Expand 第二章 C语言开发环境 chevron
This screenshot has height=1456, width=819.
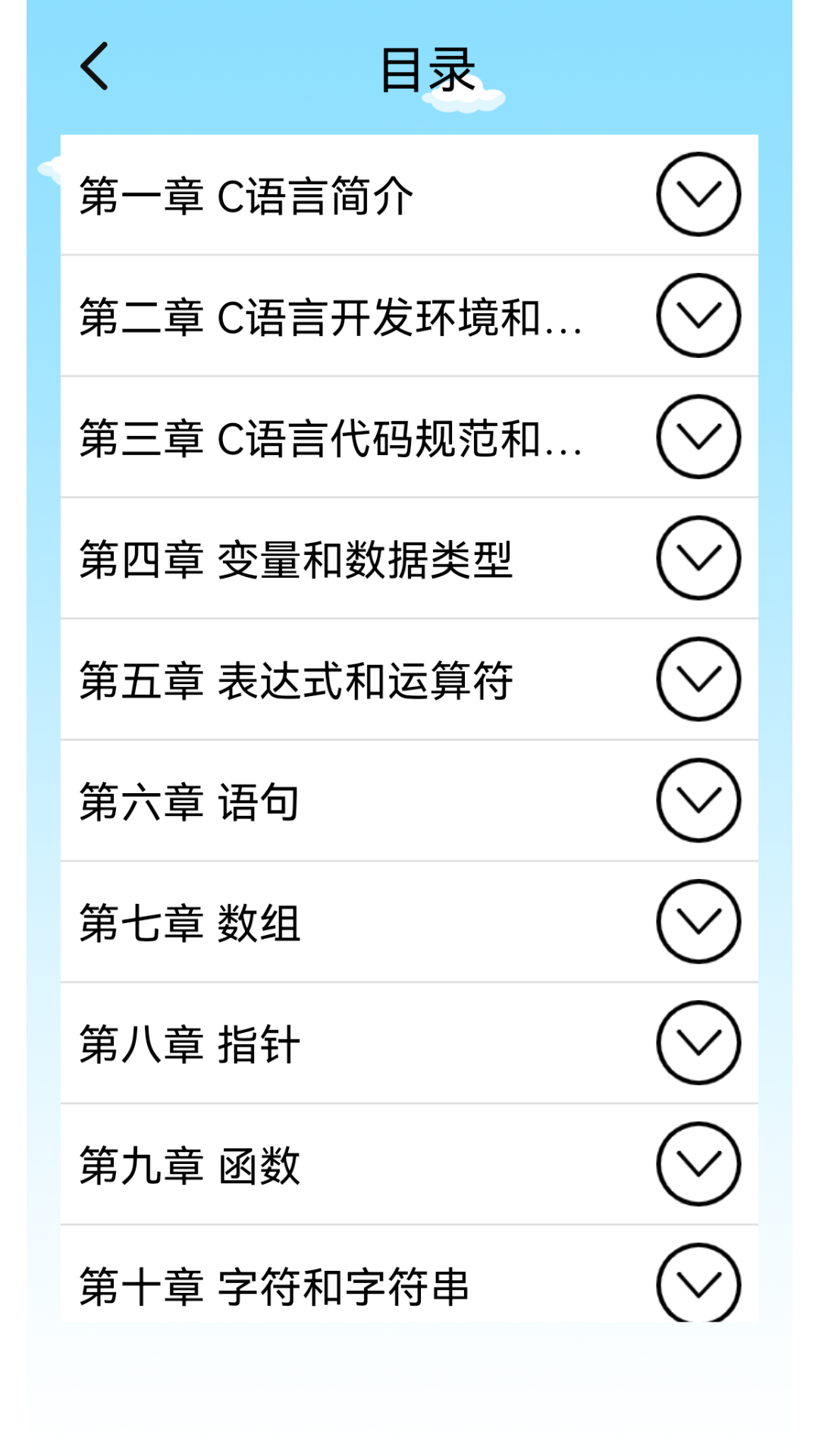(x=699, y=315)
